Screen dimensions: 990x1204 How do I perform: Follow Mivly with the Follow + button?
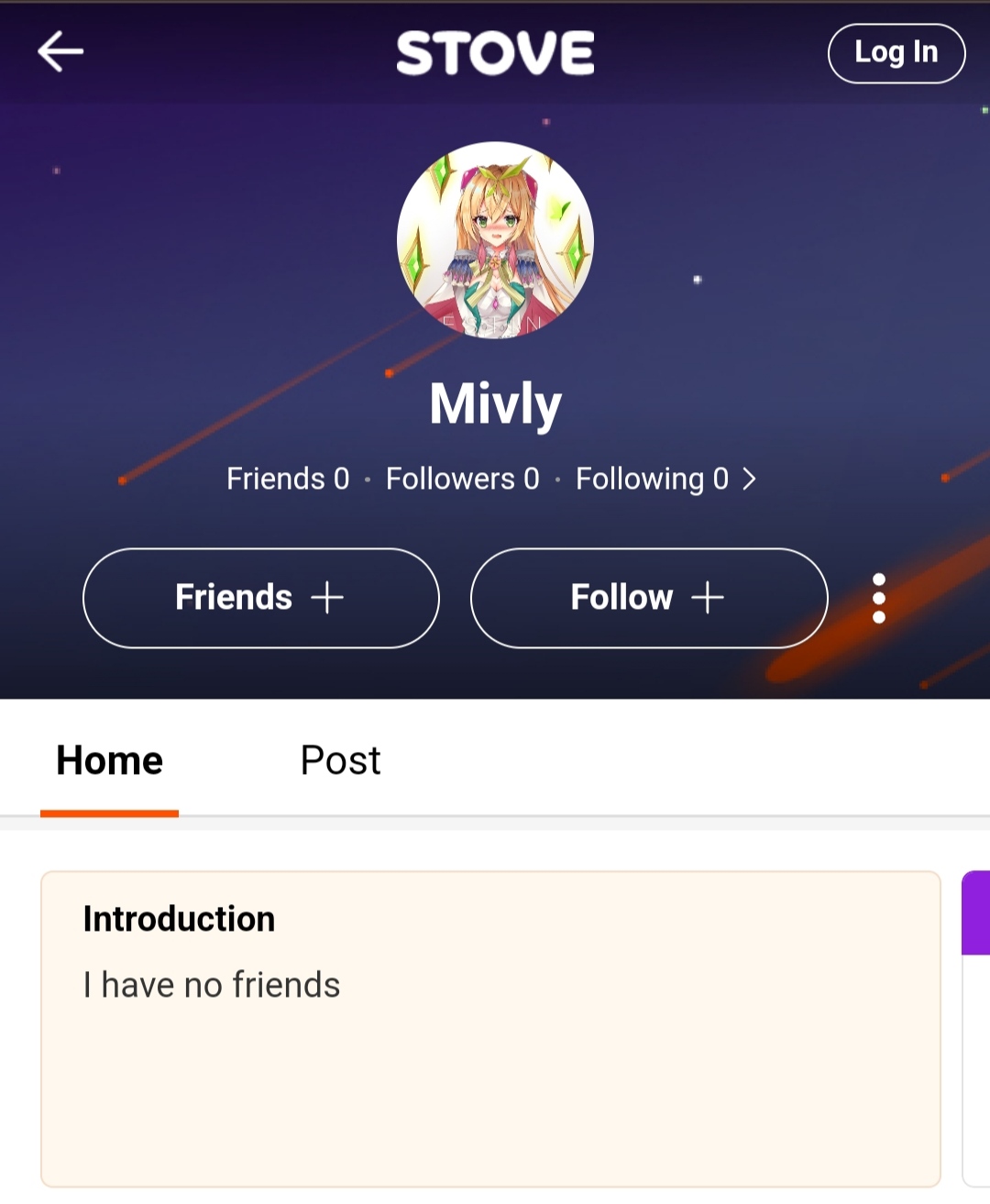pos(649,598)
